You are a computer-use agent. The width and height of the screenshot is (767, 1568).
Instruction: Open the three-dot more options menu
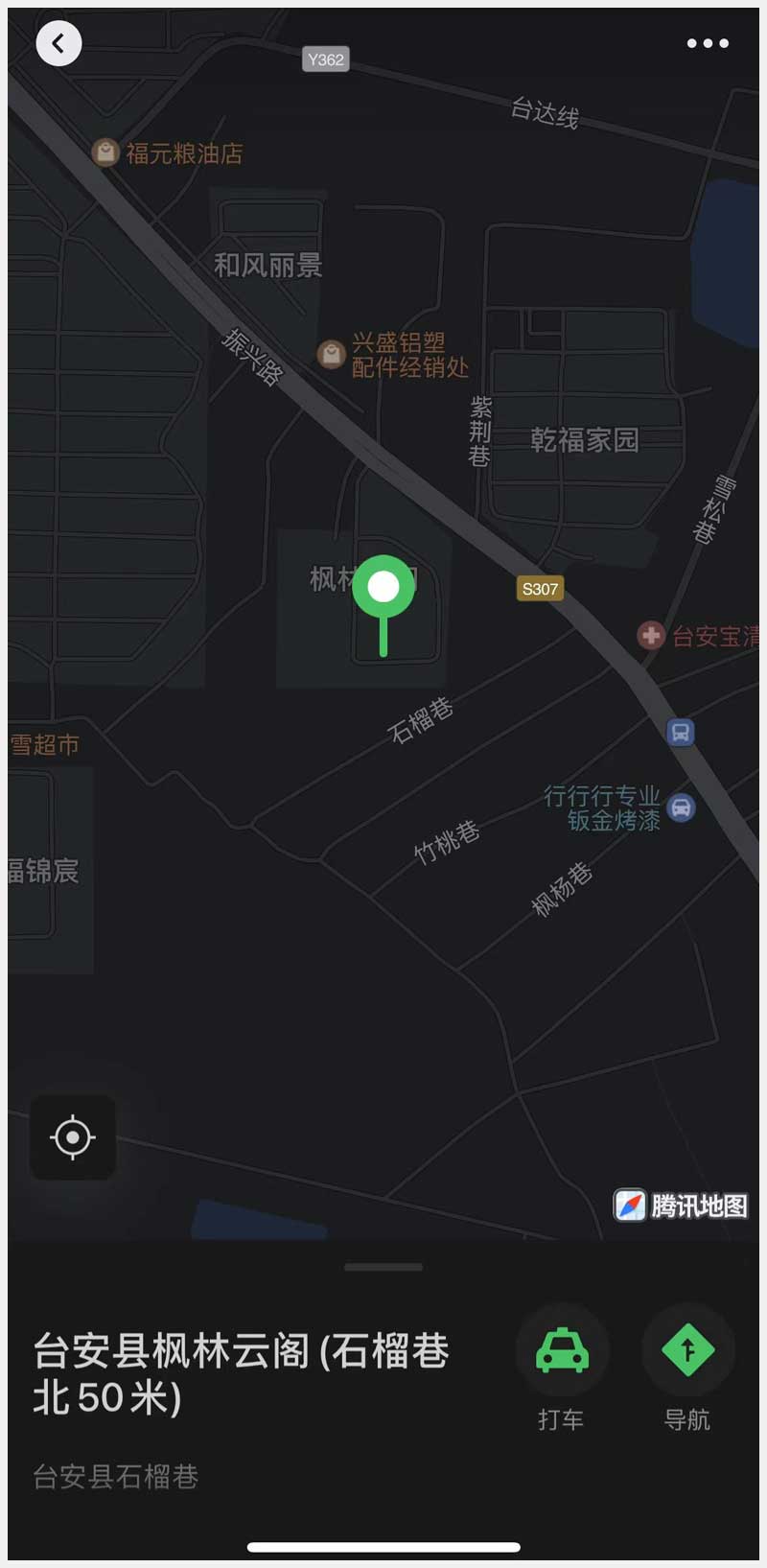[x=708, y=43]
